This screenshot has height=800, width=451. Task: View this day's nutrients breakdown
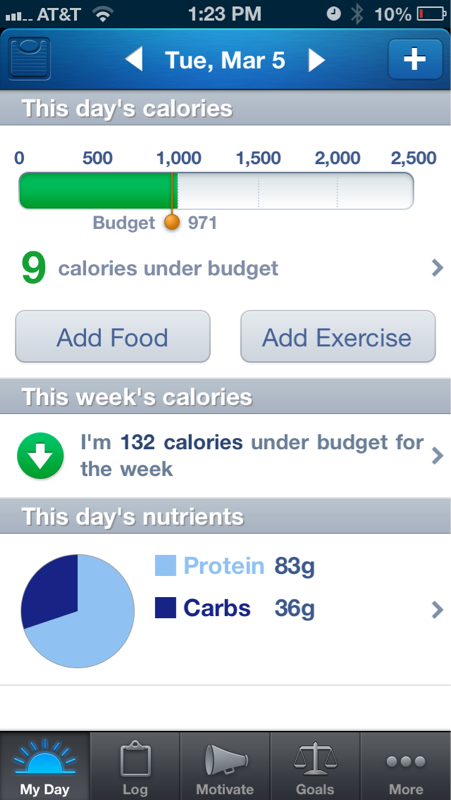[x=226, y=610]
